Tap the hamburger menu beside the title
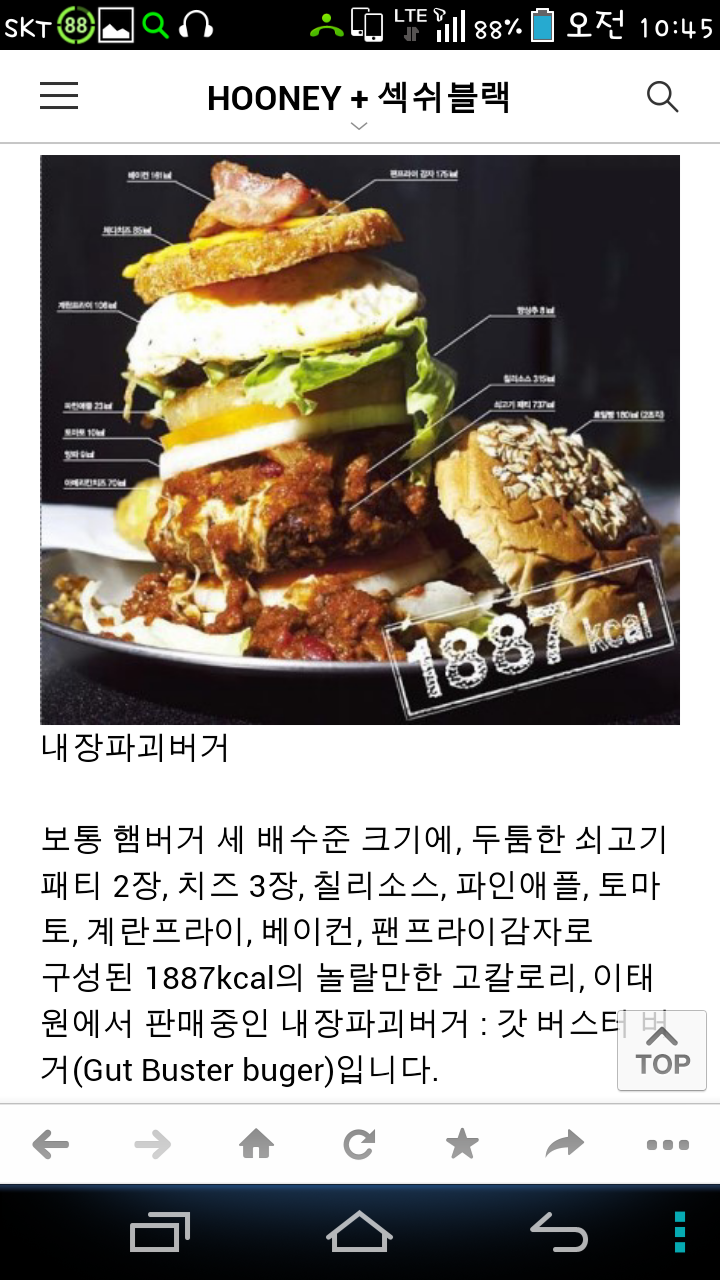720x1280 pixels. click(58, 96)
